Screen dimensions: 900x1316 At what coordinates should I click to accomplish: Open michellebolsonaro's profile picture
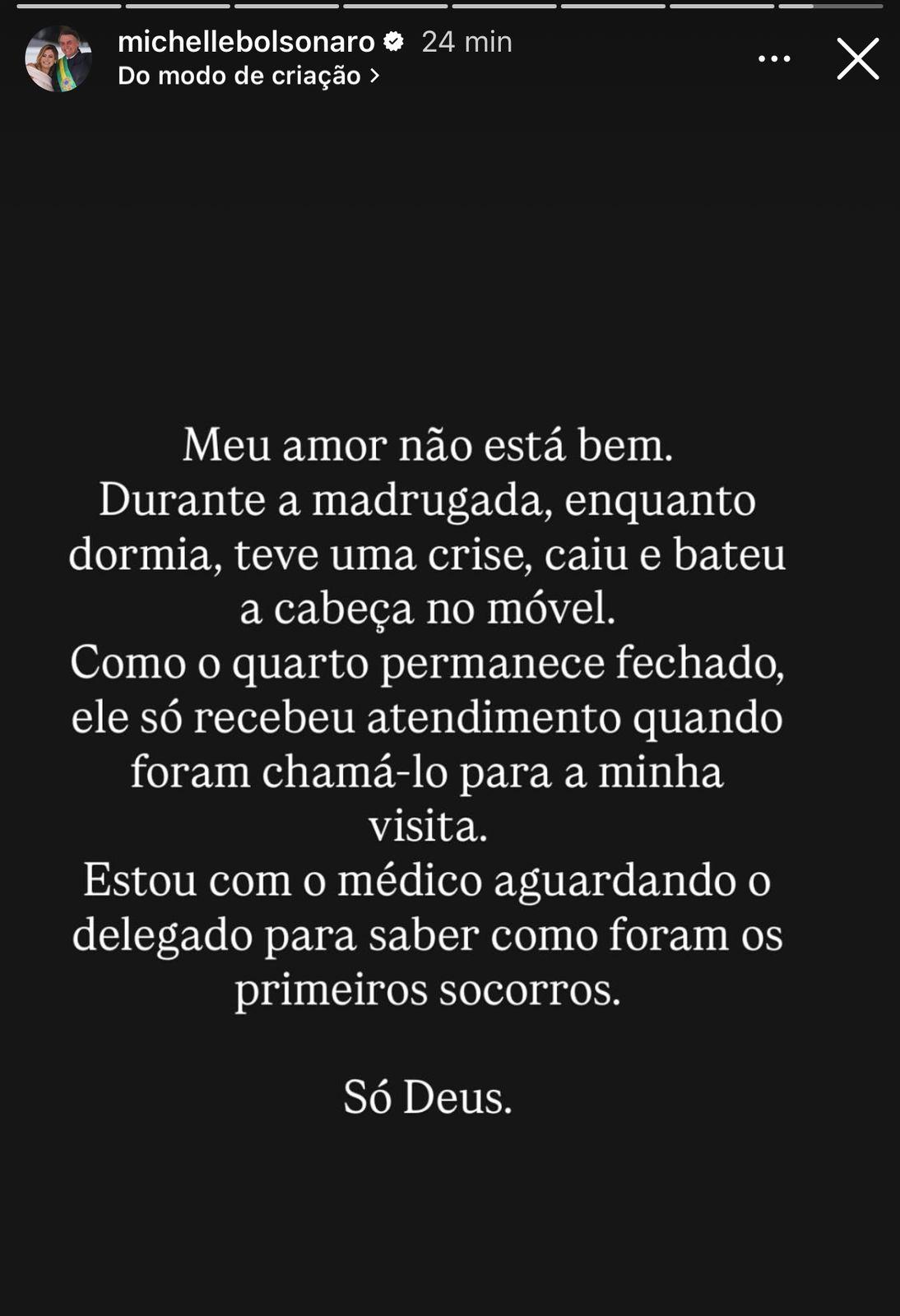58,58
